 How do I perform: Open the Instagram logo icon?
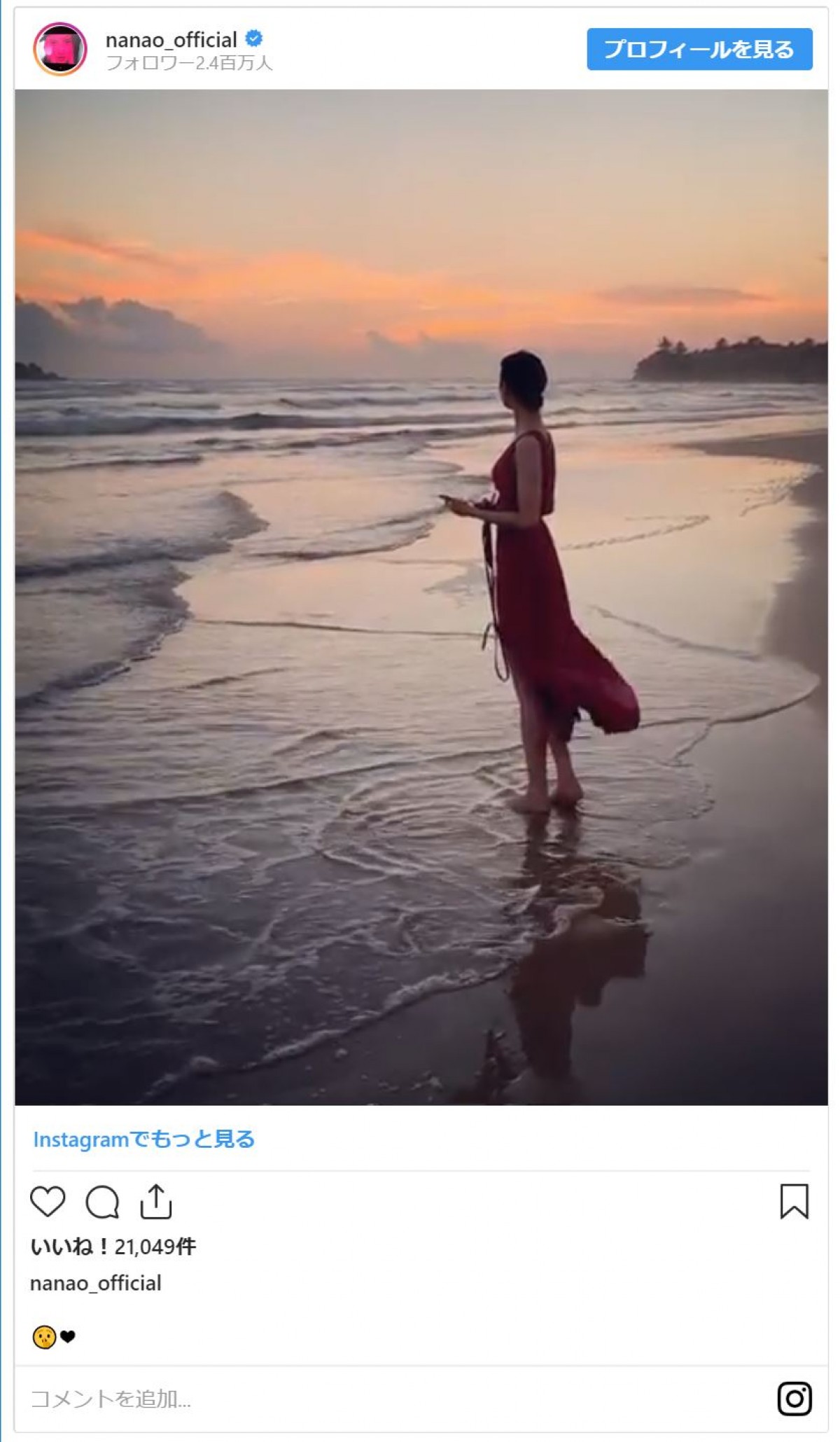pos(794,1399)
